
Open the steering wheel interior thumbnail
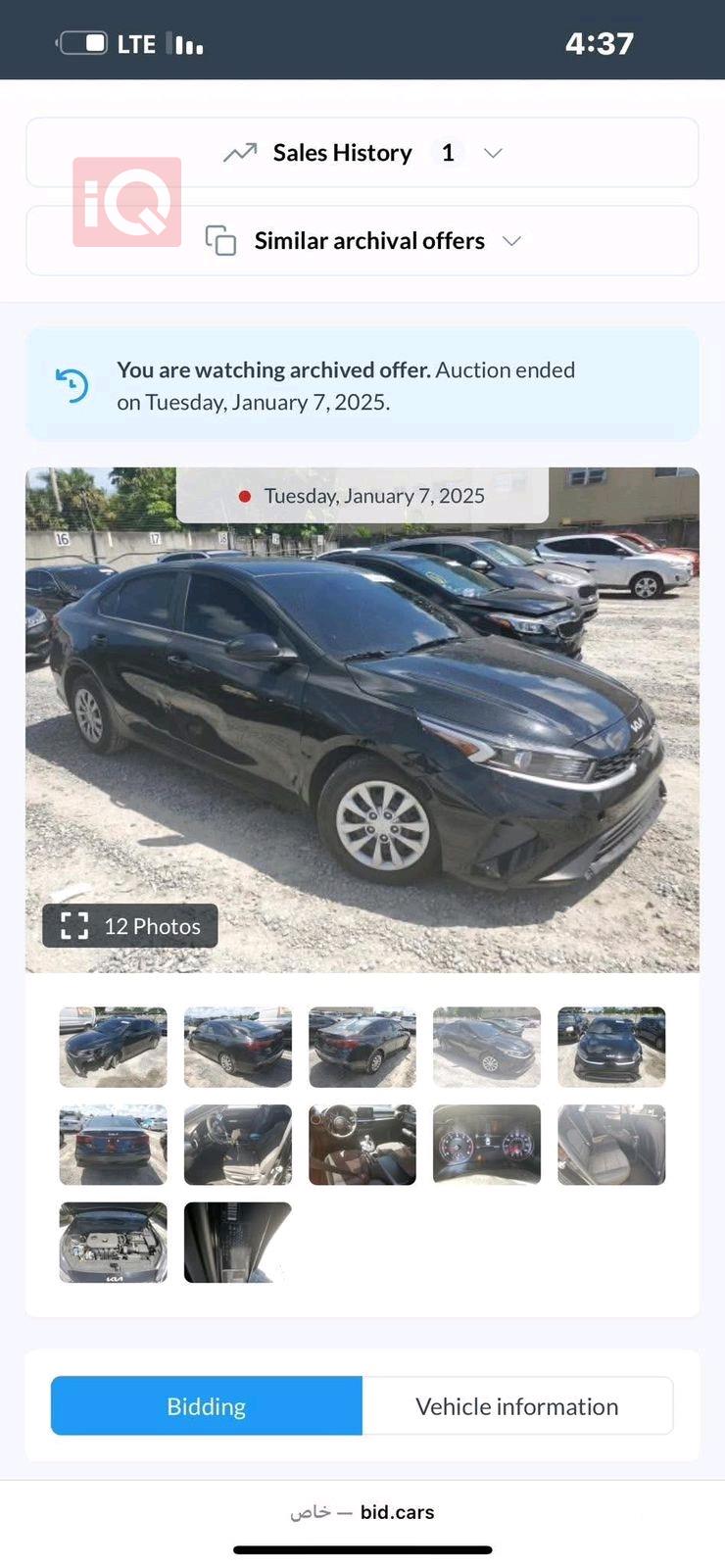point(362,1145)
